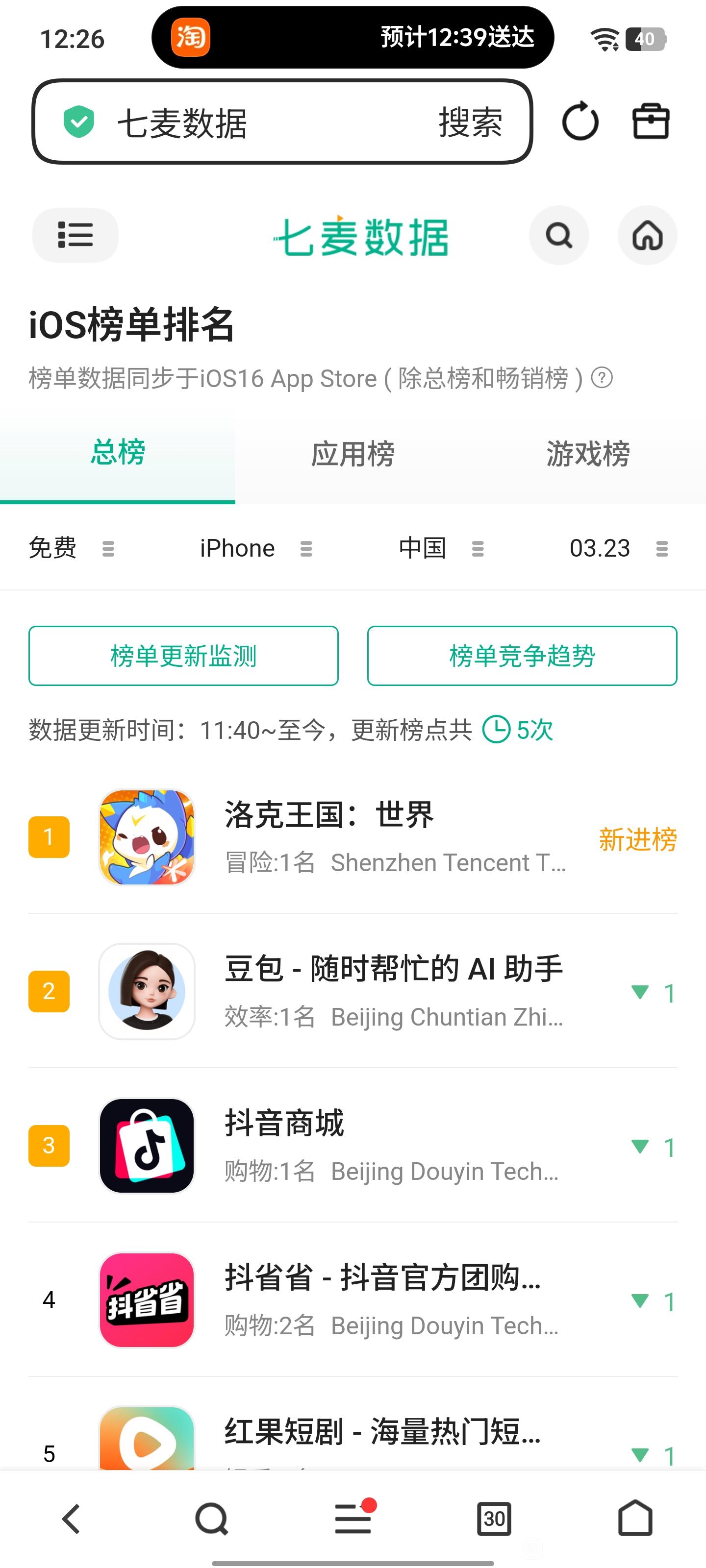Open 榜单更新监测
The image size is (706, 1568).
[183, 656]
